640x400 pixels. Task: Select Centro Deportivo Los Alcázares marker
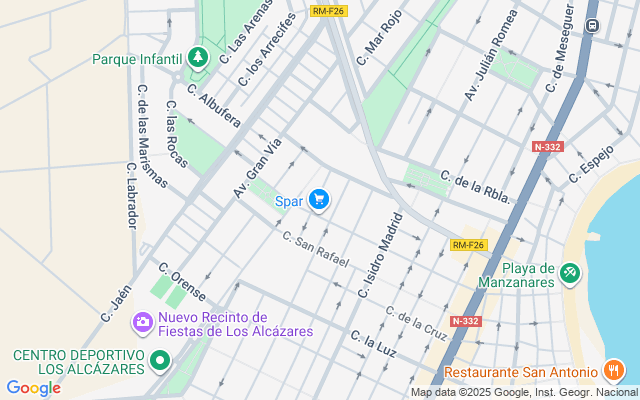(160, 358)
